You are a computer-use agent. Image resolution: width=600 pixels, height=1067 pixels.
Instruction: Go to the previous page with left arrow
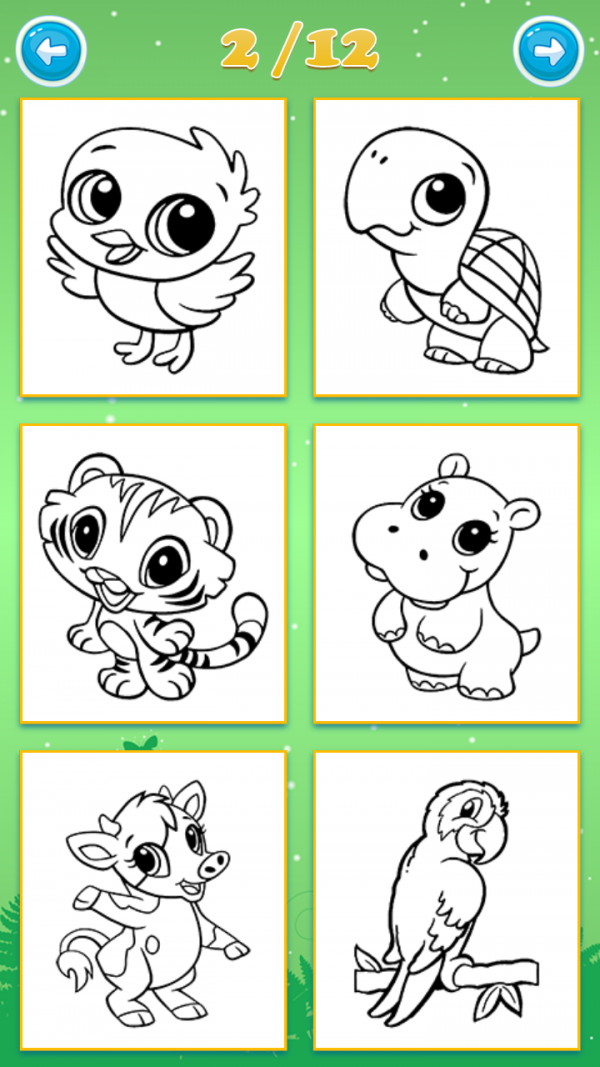[51, 50]
